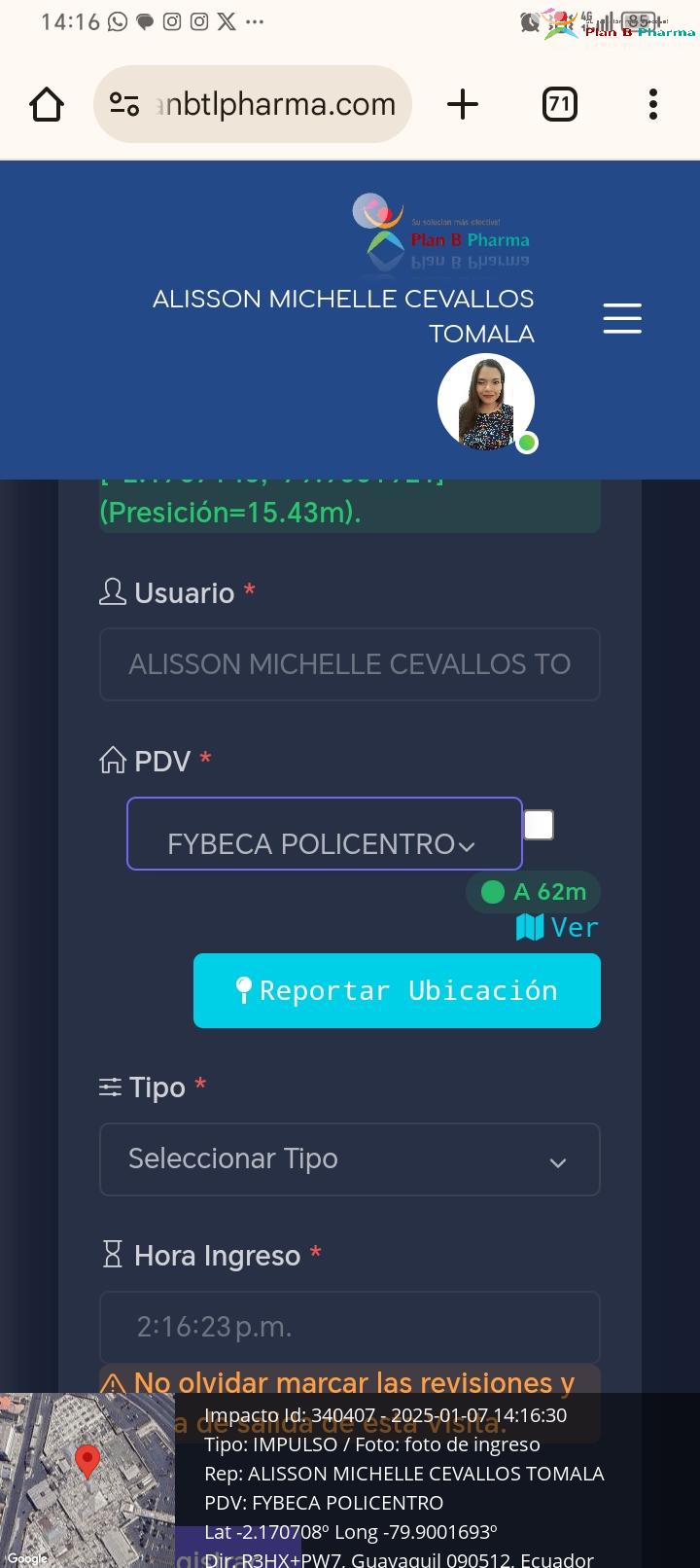Expand the Seleccionar Tipo dropdown
700x1568 pixels.
pos(350,1159)
